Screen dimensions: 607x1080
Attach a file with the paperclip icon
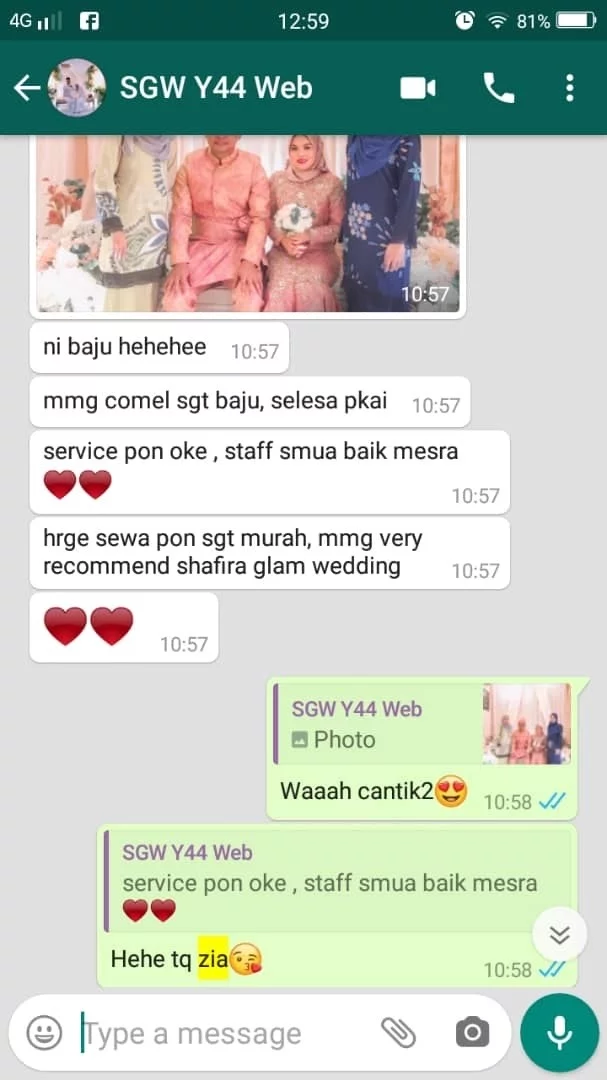pos(398,1033)
